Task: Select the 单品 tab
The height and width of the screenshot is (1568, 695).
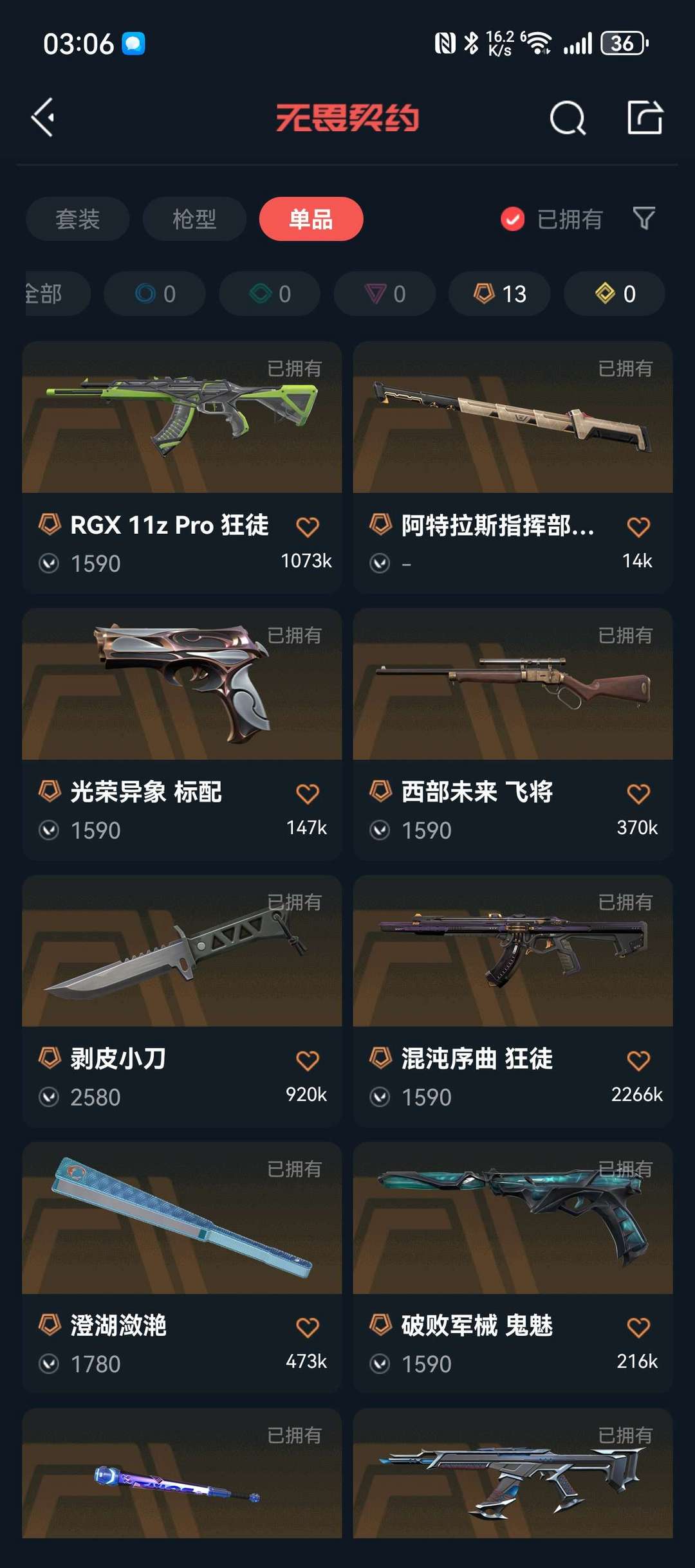Action: pyautogui.click(x=311, y=219)
